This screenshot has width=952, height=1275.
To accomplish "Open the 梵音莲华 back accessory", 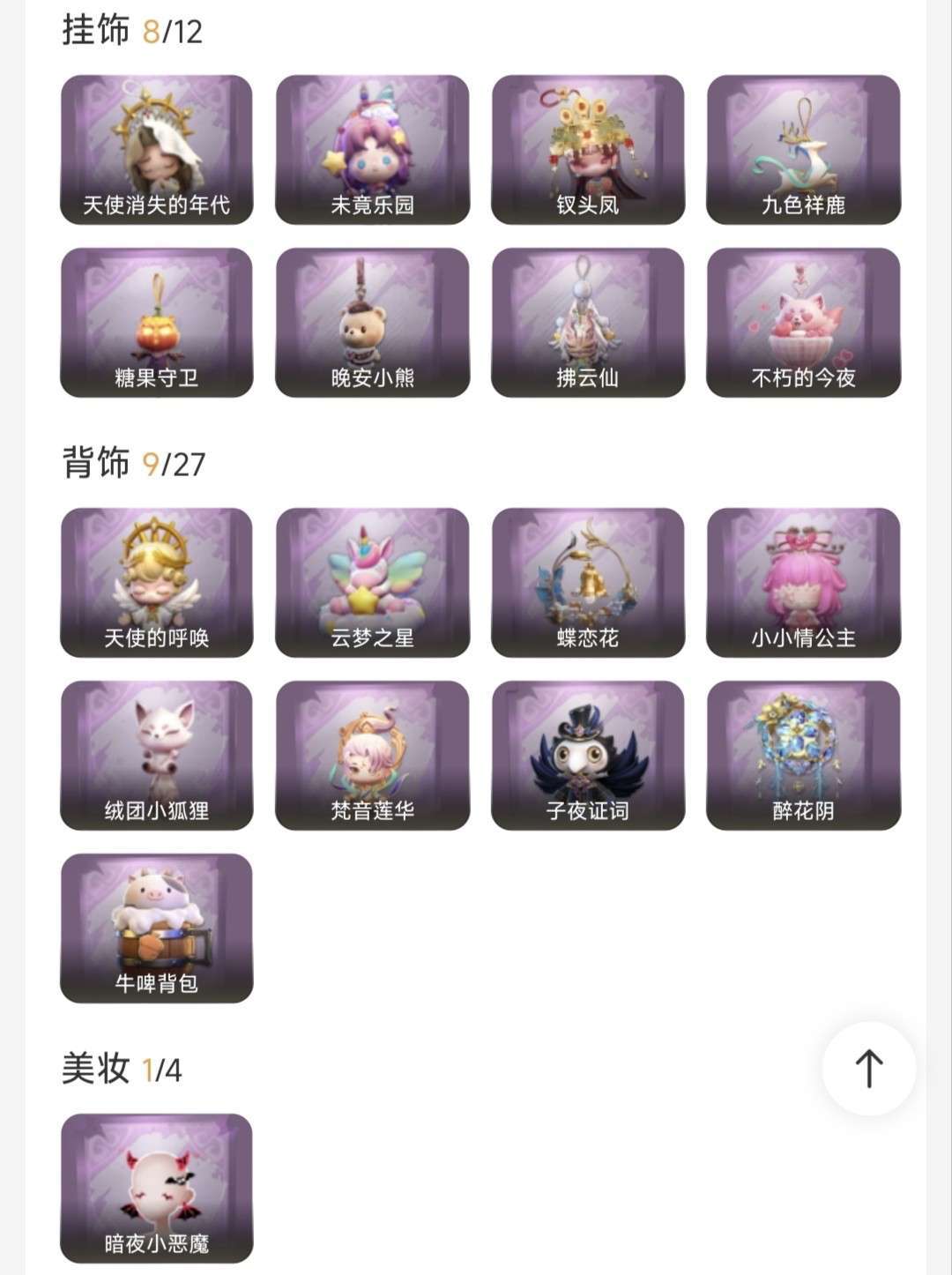I will point(371,754).
